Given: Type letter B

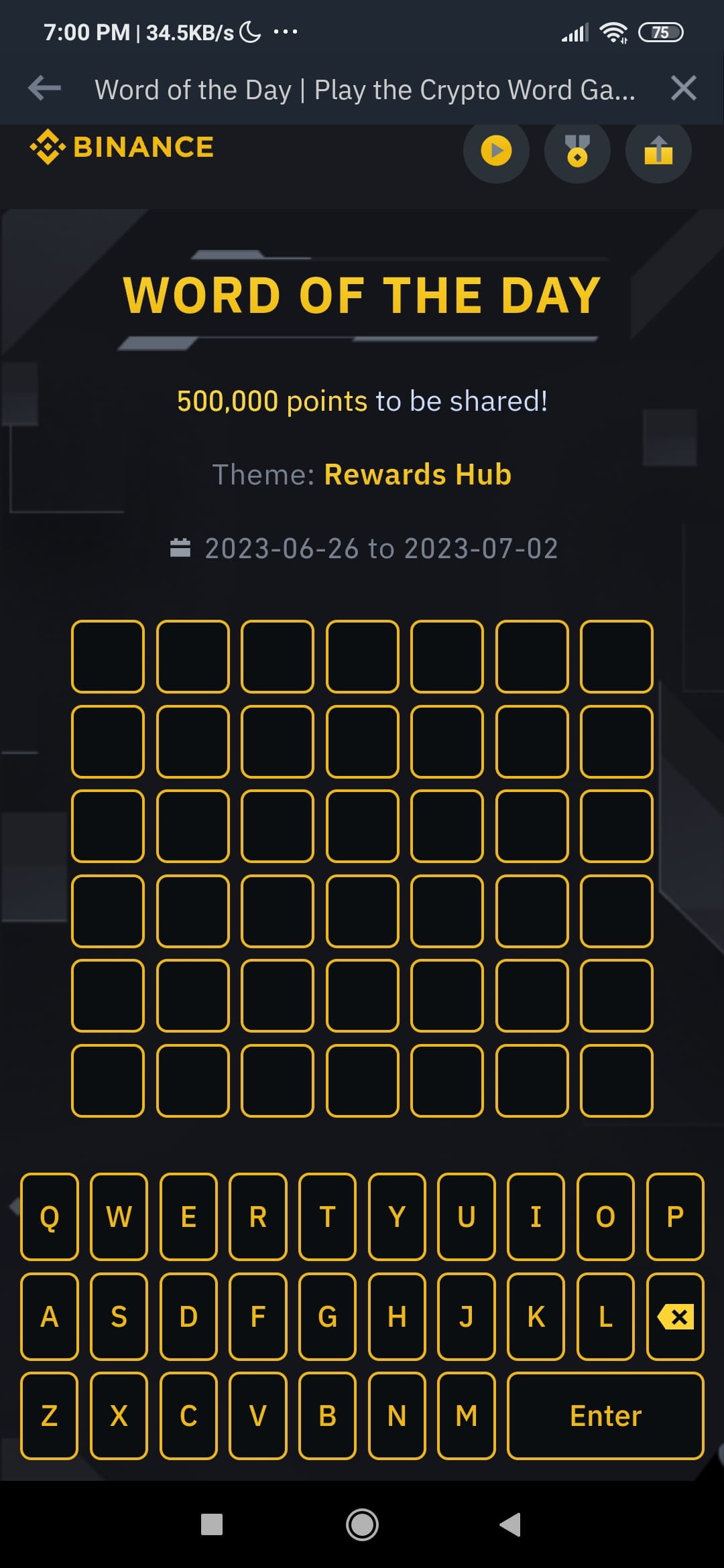Looking at the screenshot, I should [327, 1416].
